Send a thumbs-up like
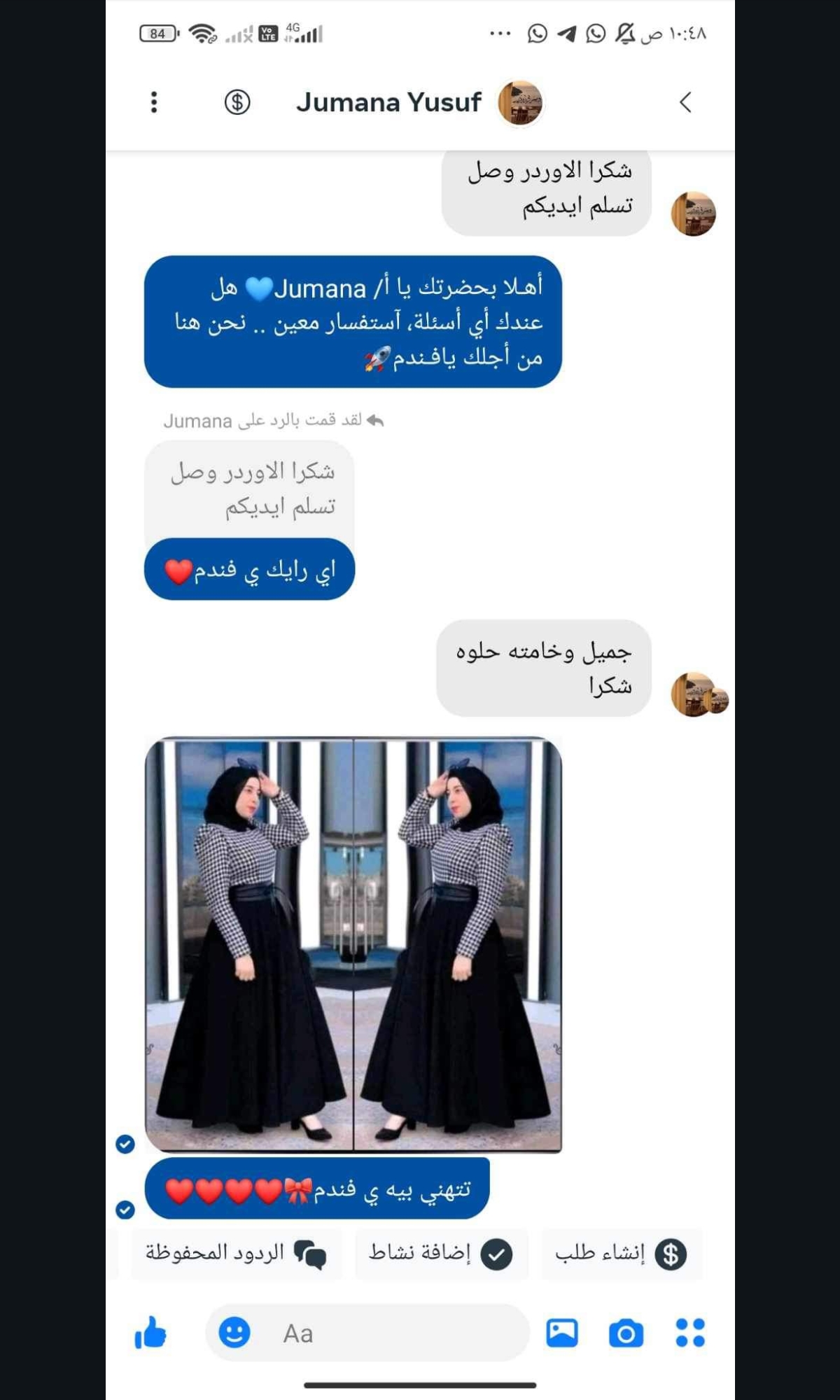This screenshot has width=840, height=1400. pyautogui.click(x=150, y=1332)
